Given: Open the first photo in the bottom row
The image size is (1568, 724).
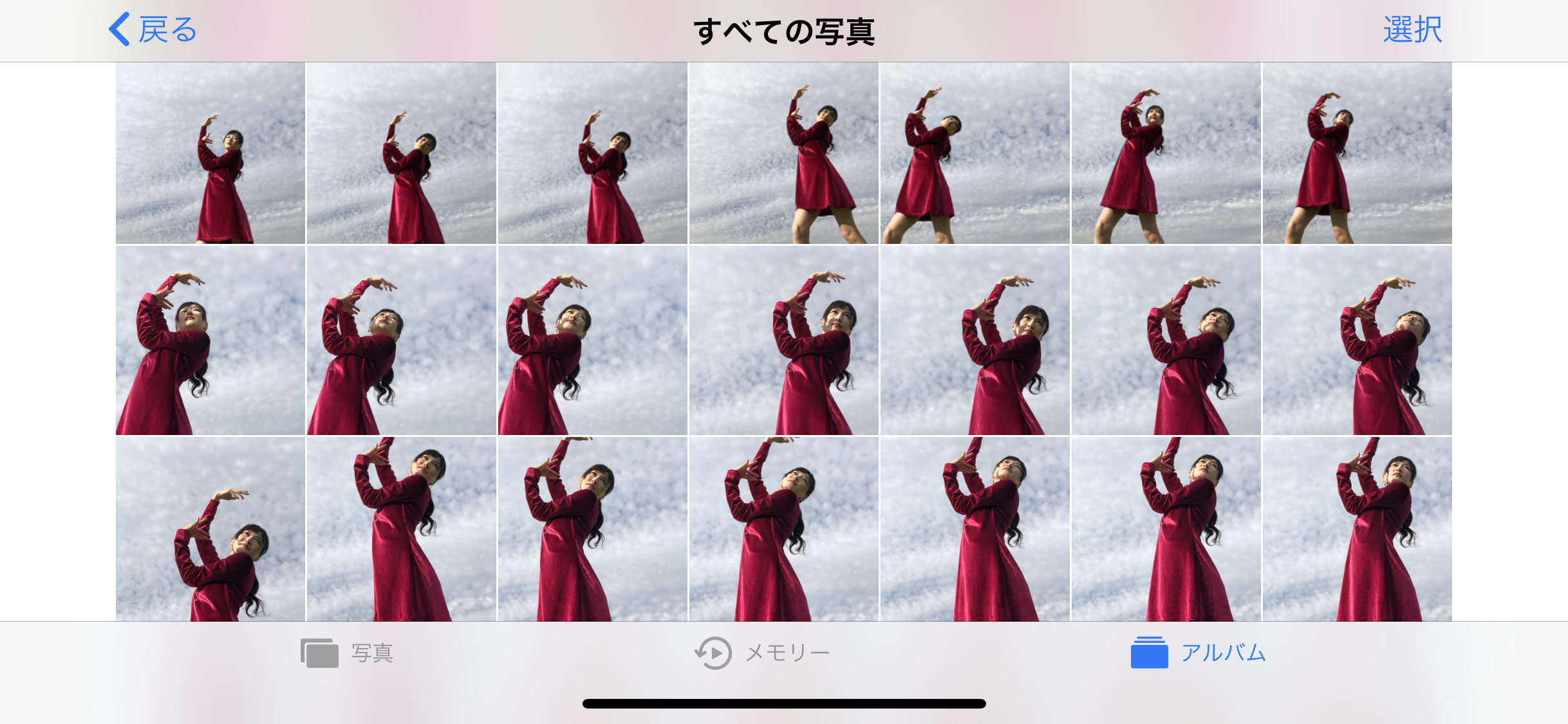Looking at the screenshot, I should point(210,529).
